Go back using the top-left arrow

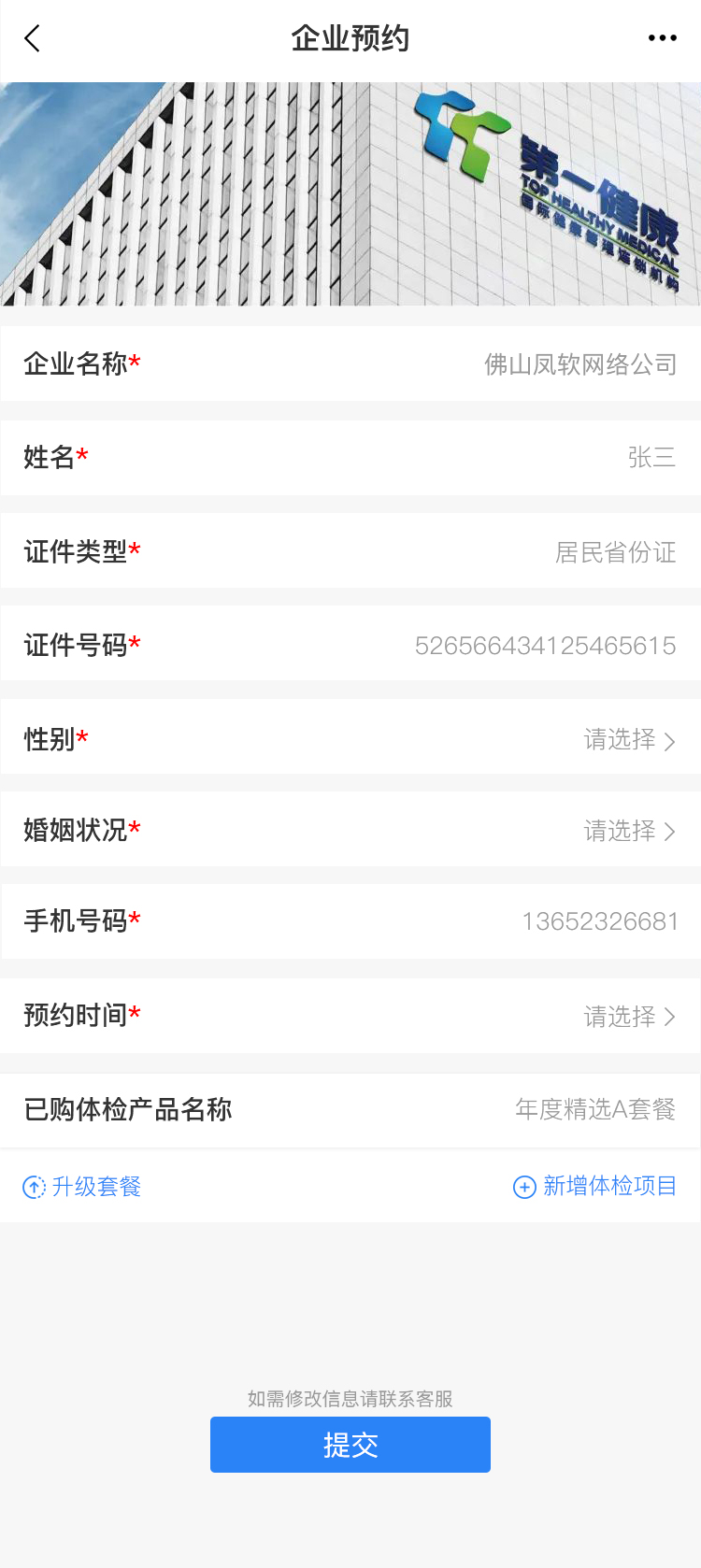click(33, 38)
